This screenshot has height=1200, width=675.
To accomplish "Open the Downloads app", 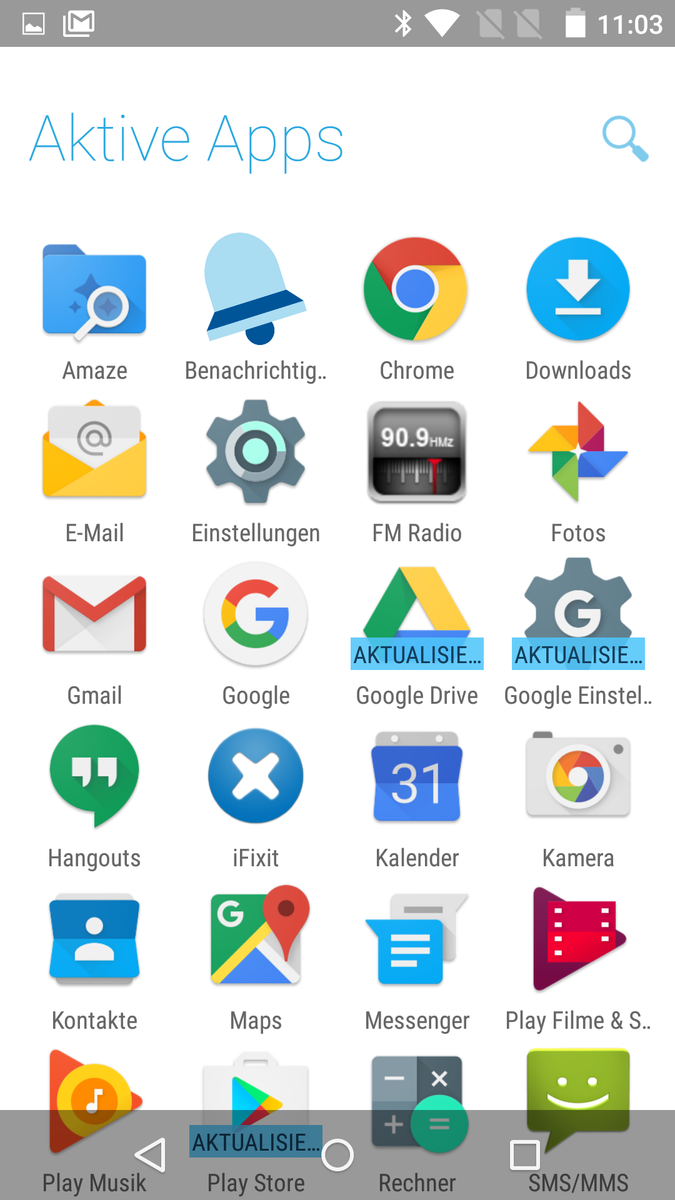I will point(578,290).
